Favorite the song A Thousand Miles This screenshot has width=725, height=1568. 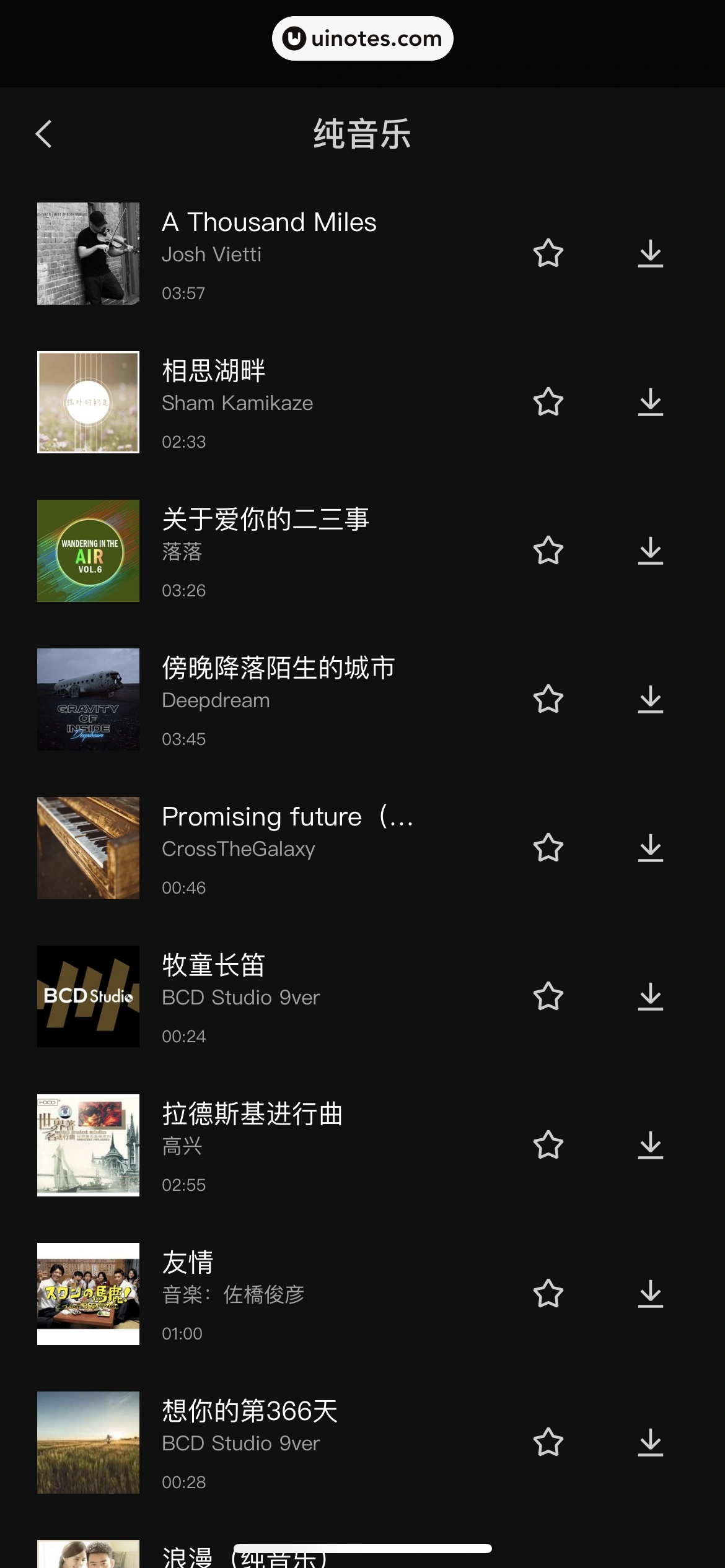click(x=548, y=253)
